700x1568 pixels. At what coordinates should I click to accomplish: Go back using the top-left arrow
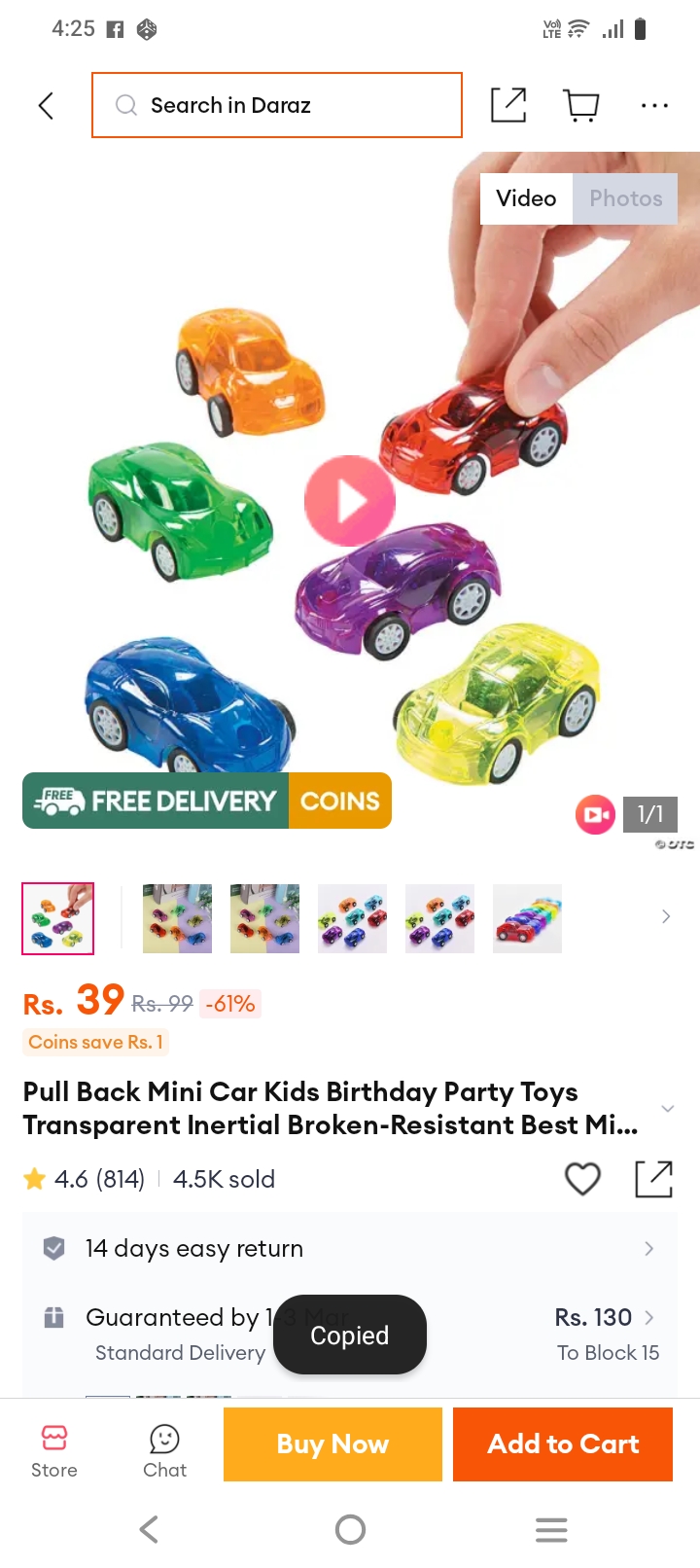pos(46,105)
